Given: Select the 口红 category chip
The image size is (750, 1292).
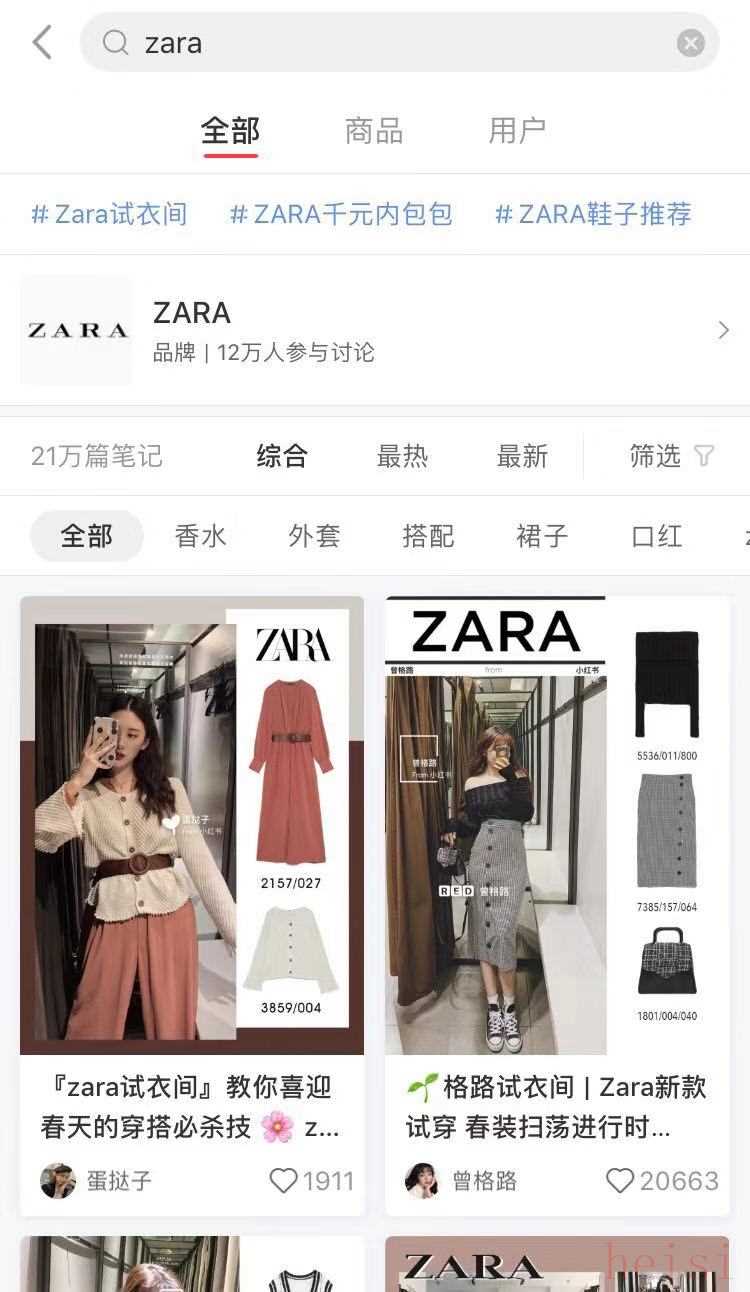Looking at the screenshot, I should 656,536.
